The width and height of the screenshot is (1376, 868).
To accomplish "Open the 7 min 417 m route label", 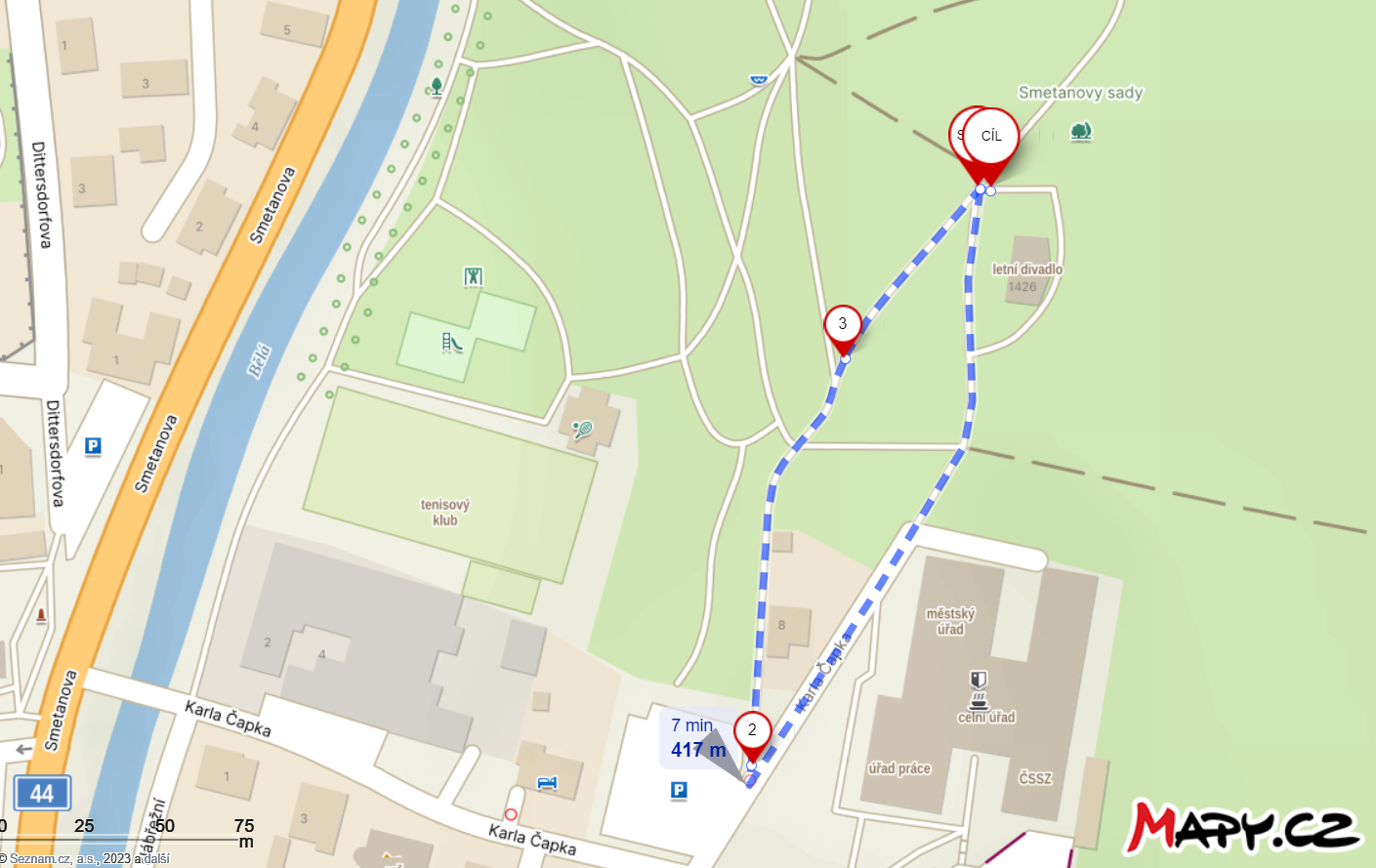I will point(697,738).
